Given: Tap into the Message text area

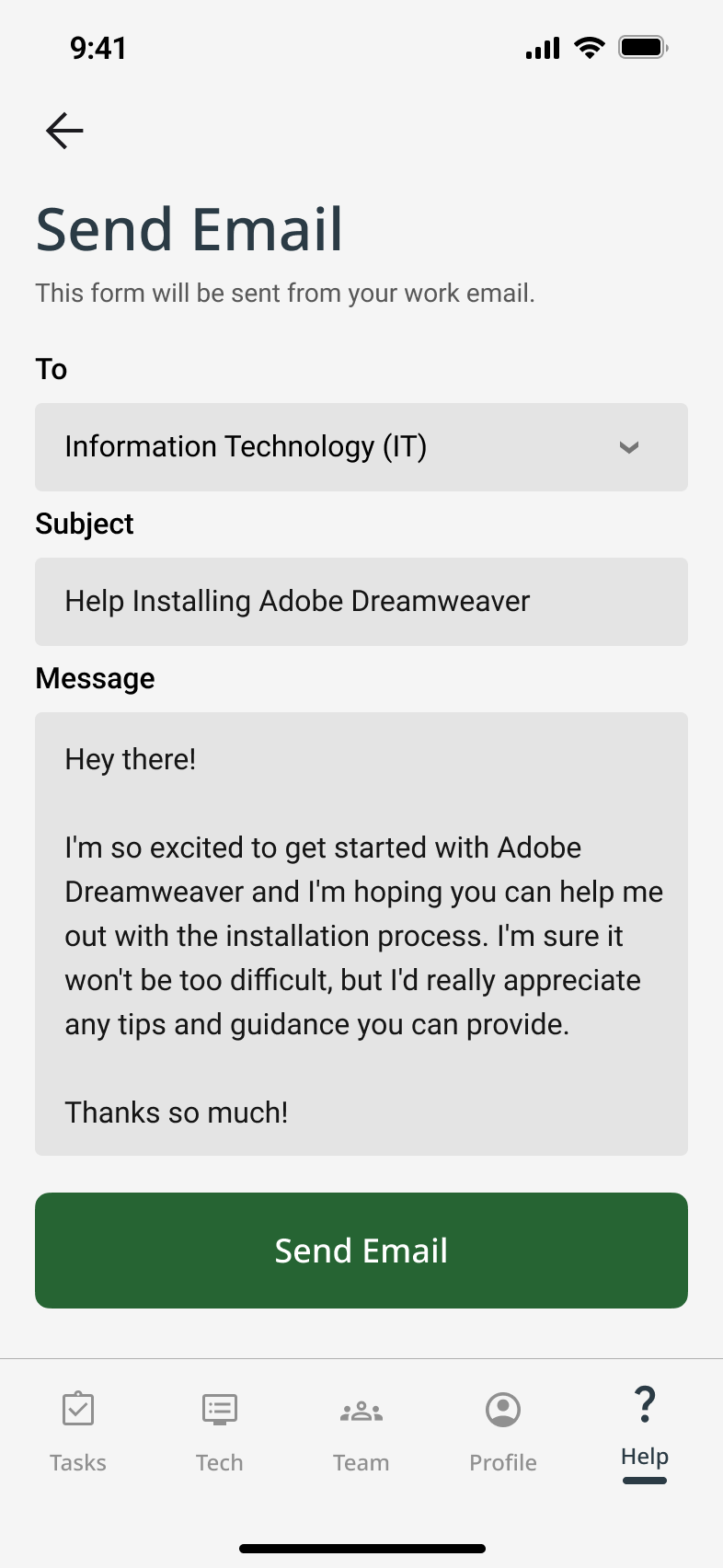Looking at the screenshot, I should tap(361, 933).
